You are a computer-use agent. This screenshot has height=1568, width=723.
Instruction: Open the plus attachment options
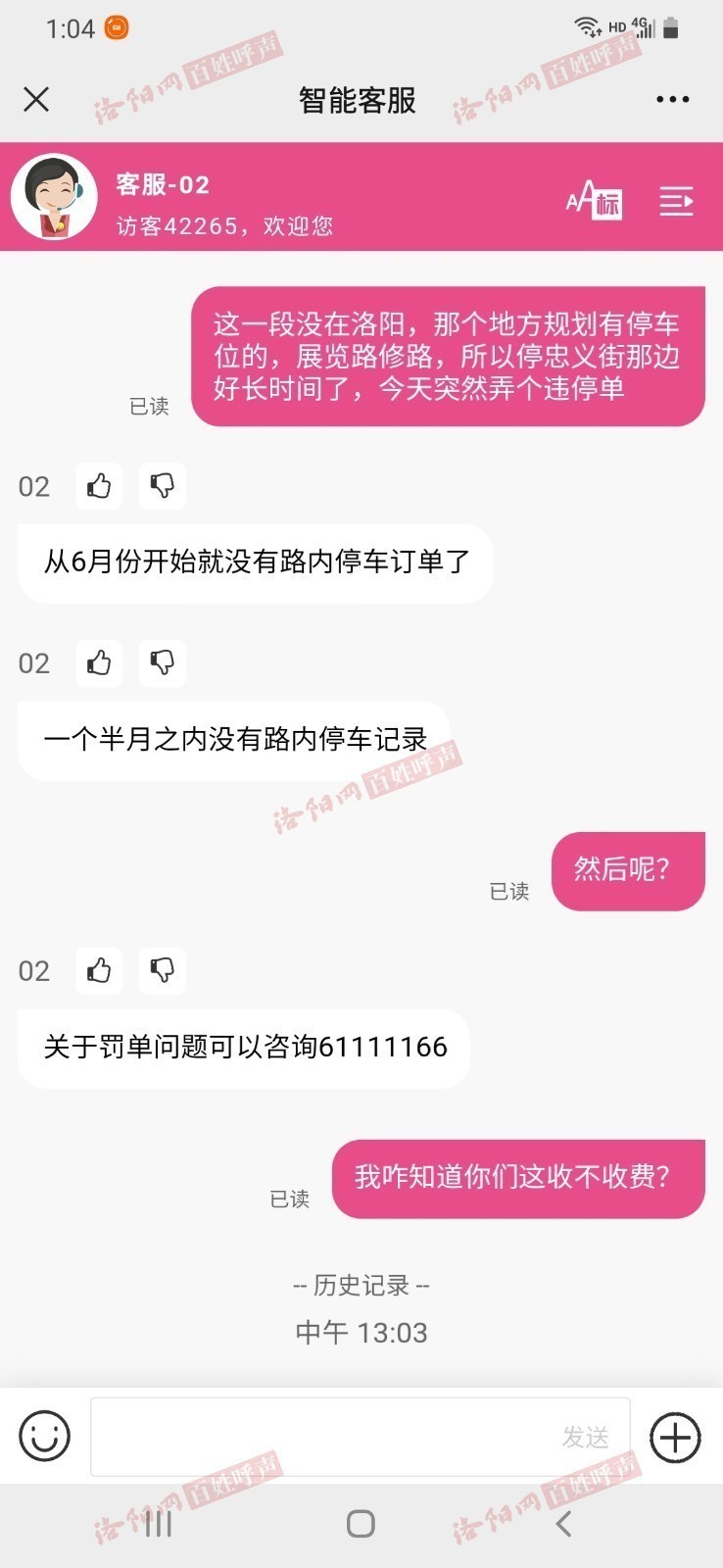coord(676,1438)
